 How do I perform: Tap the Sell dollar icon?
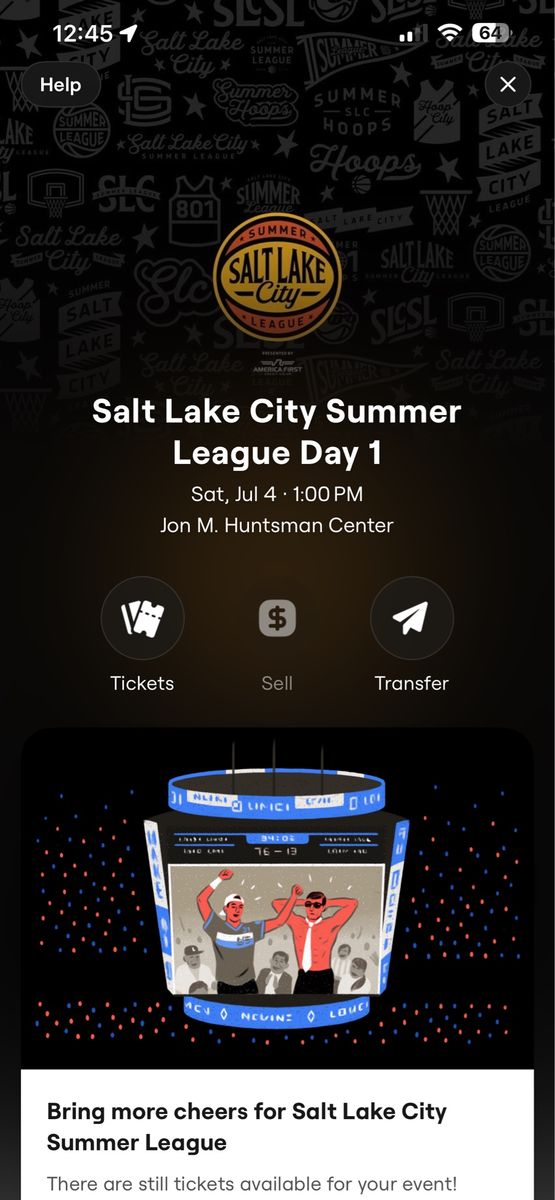277,619
